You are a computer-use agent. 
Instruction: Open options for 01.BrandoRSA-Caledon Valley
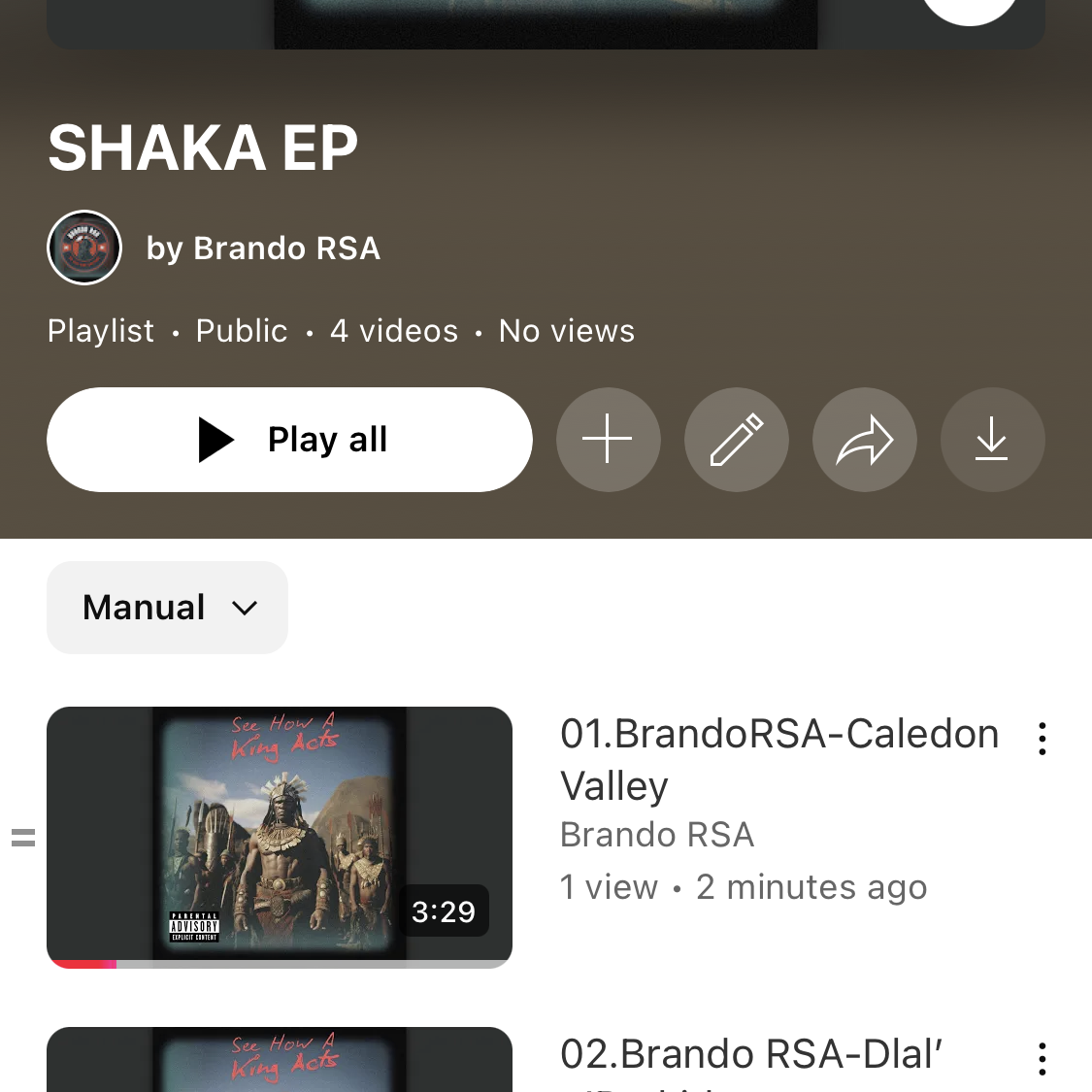1042,739
